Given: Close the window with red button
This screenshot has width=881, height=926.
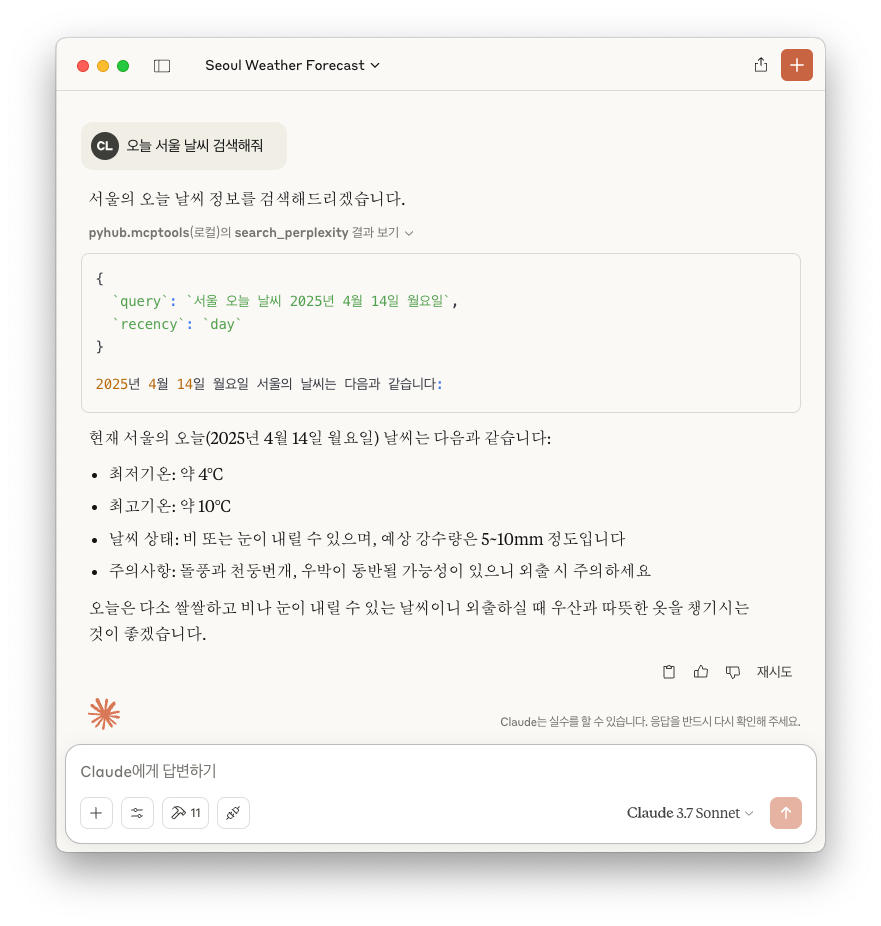Looking at the screenshot, I should (83, 66).
